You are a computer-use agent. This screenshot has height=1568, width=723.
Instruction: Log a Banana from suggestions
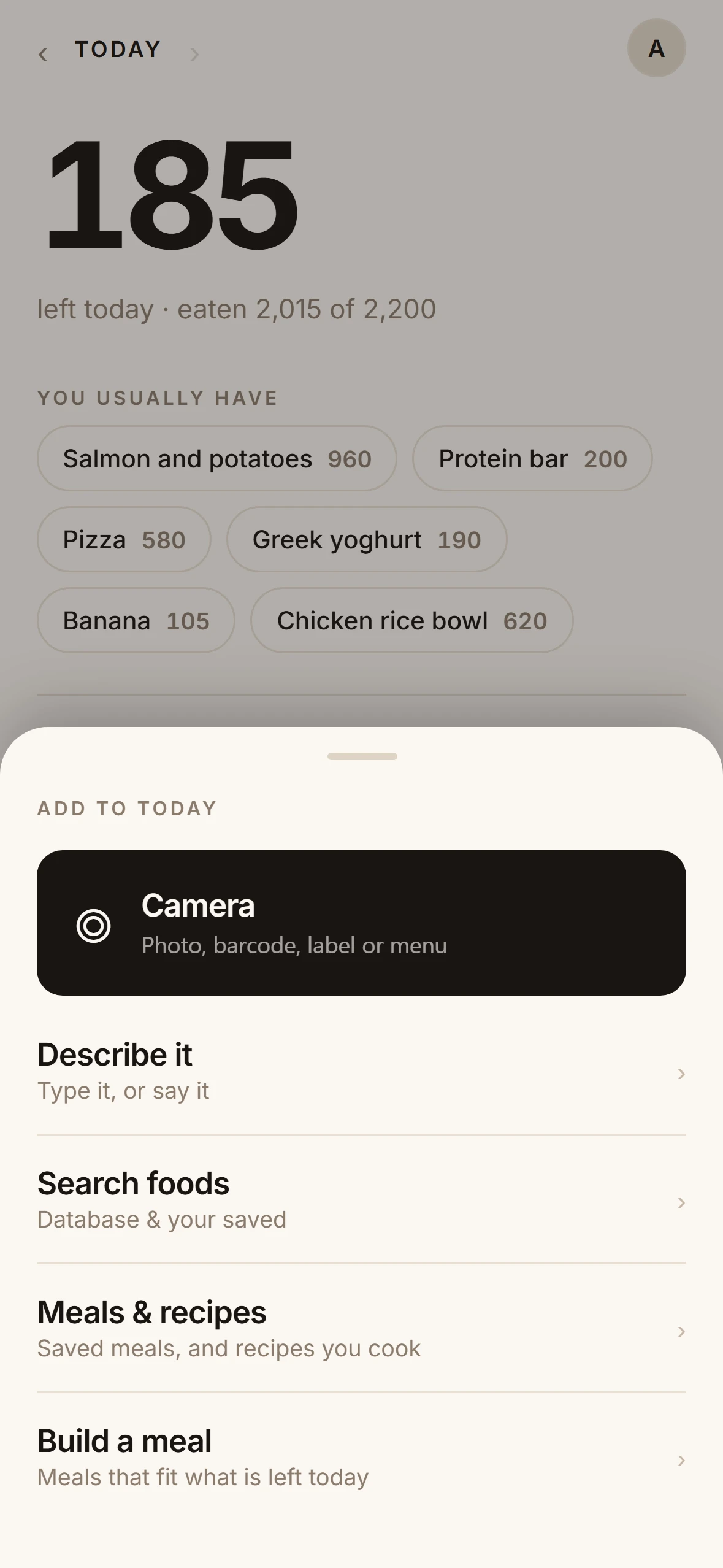(x=136, y=620)
